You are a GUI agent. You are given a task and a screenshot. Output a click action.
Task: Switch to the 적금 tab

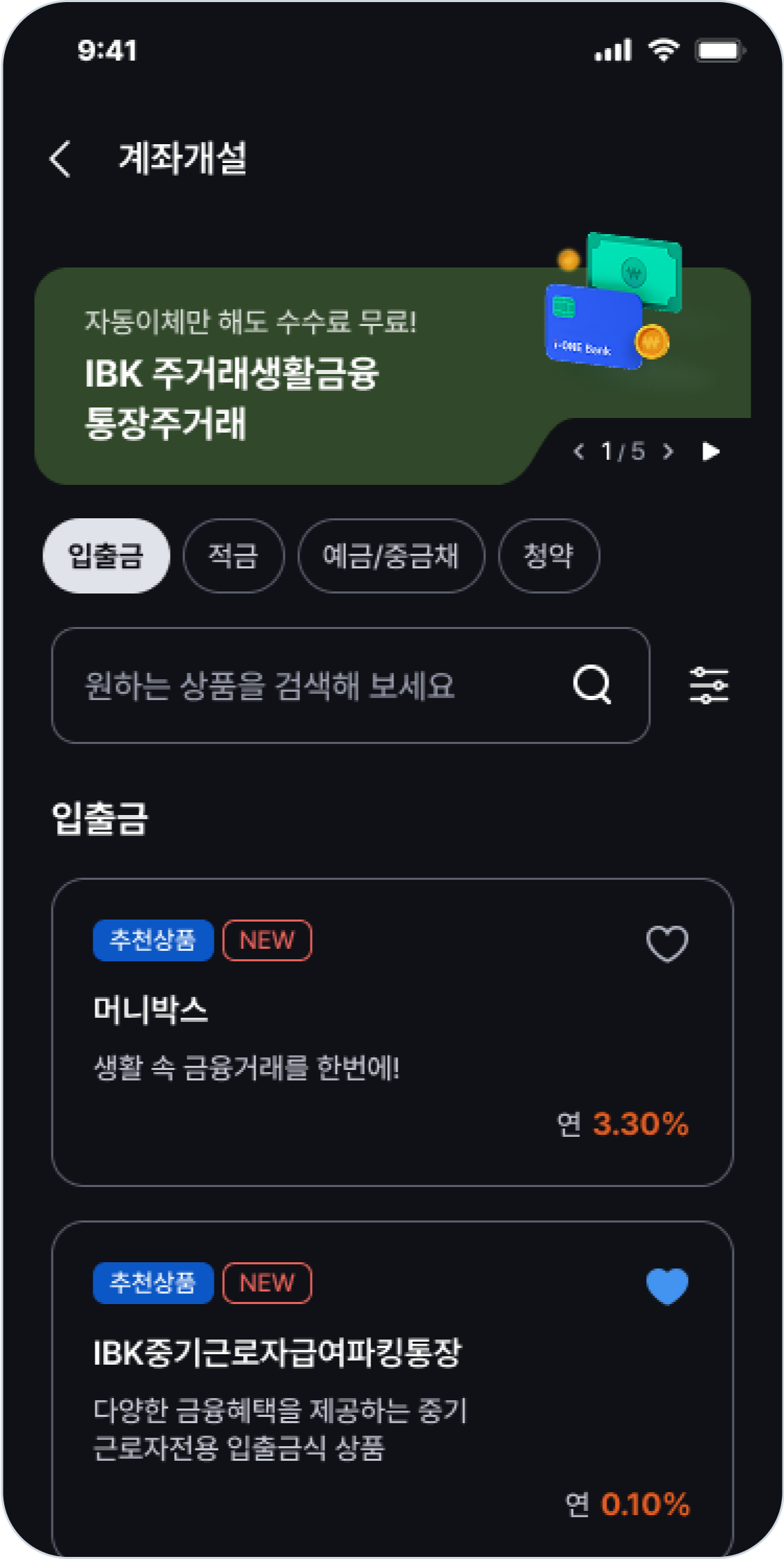click(x=233, y=556)
